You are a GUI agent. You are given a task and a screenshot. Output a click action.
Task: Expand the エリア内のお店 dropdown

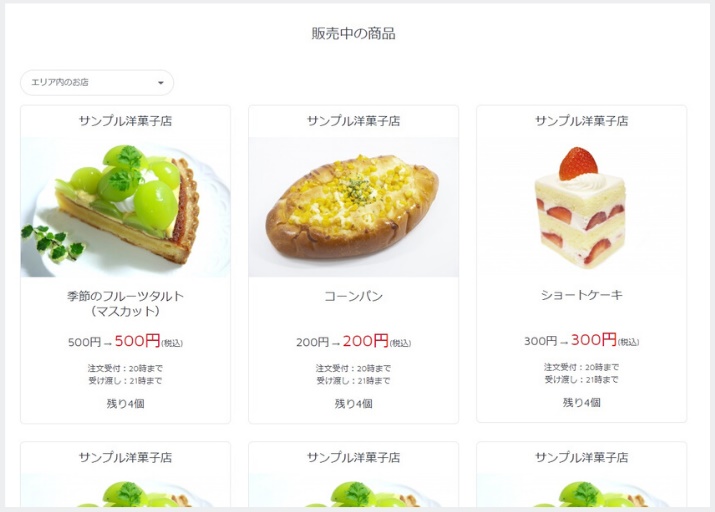(97, 83)
